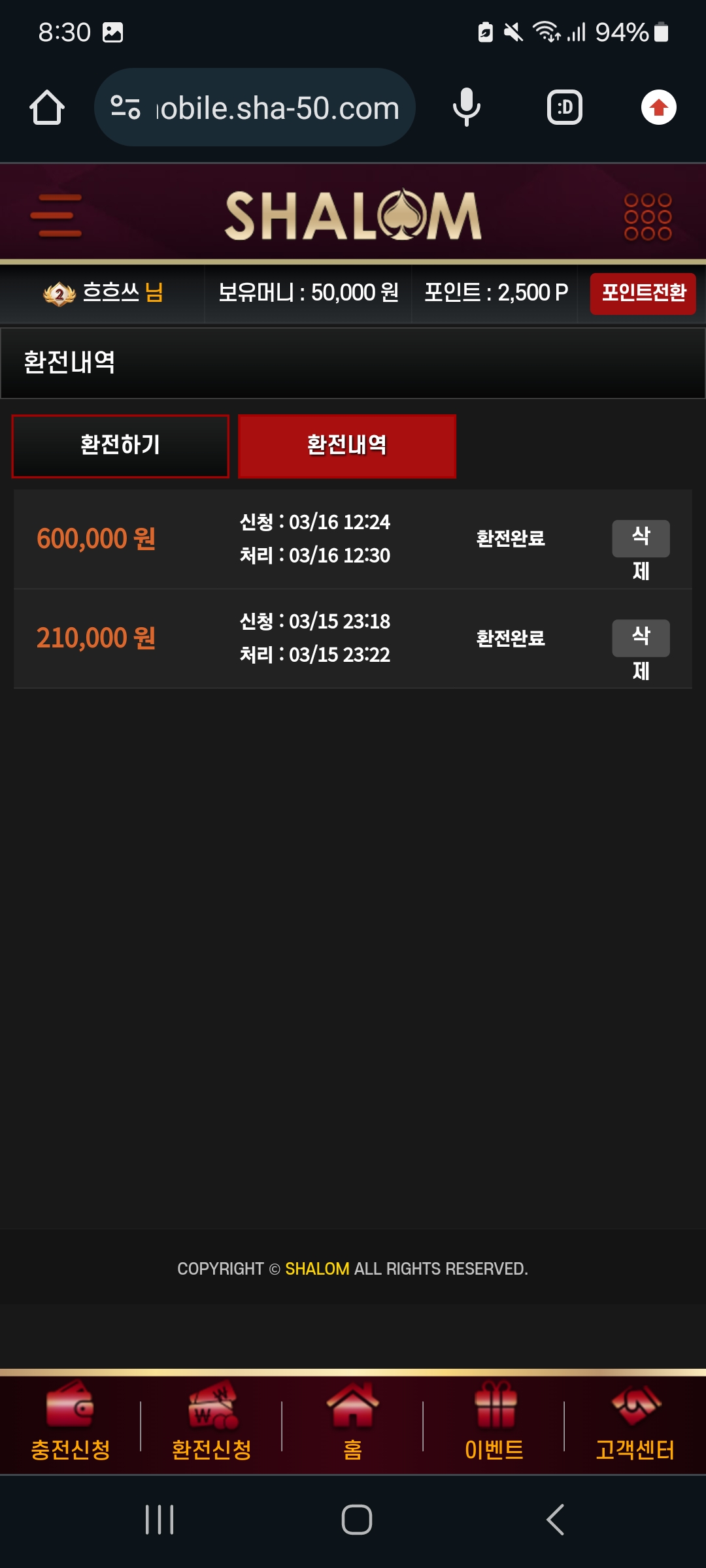
Task: Open 고객센터 customer support
Action: tap(635, 1422)
